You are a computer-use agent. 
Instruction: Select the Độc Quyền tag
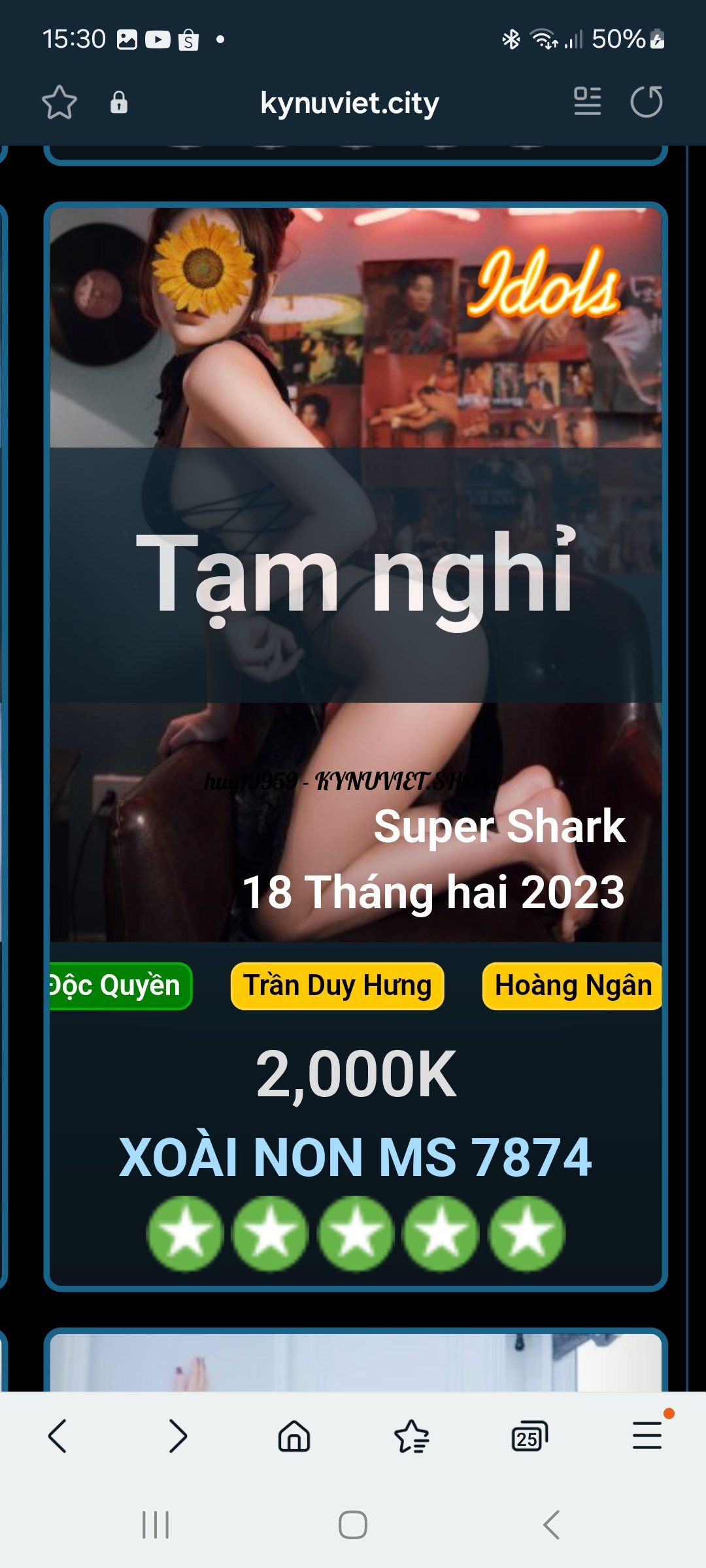[x=120, y=986]
